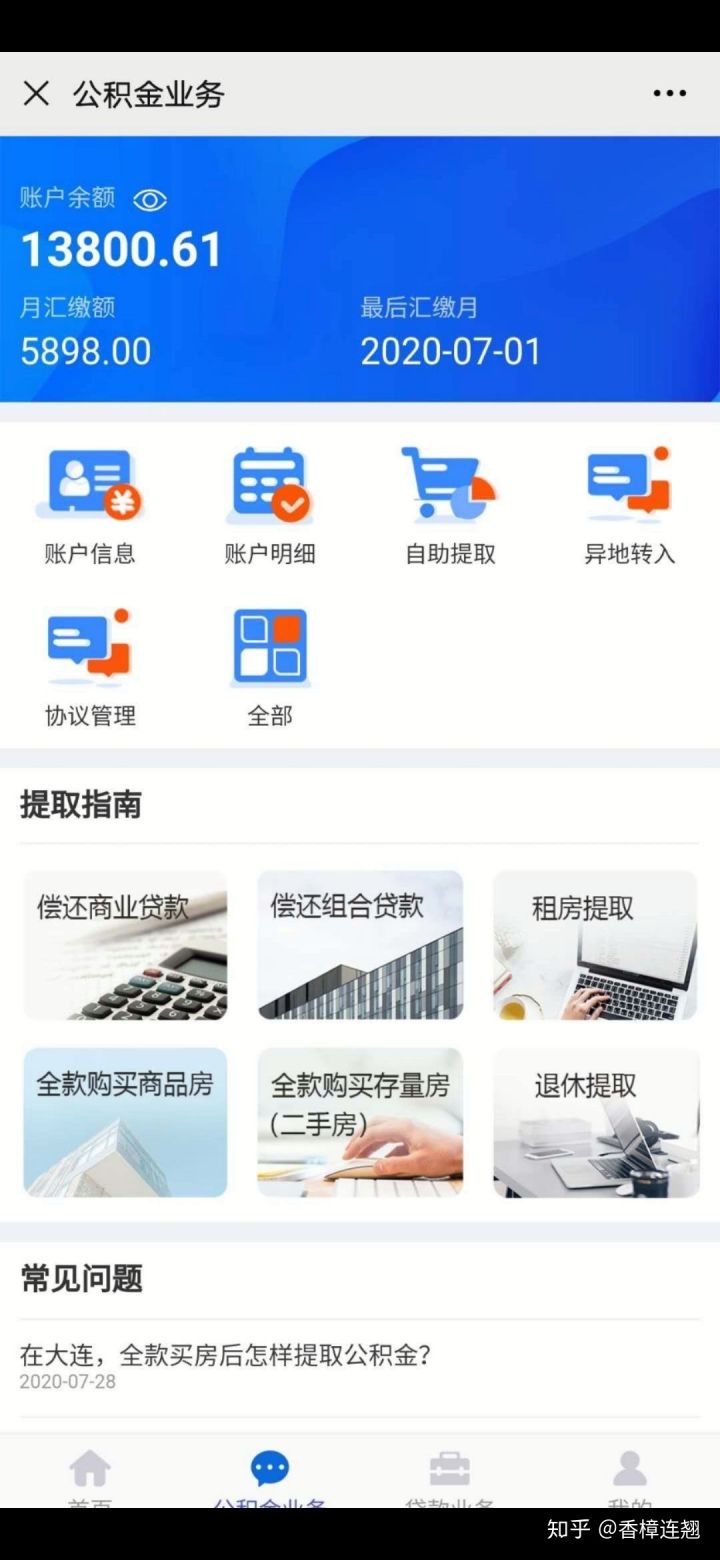Toggle balance visibility with the eye icon
Image resolution: width=720 pixels, height=1560 pixels.
[x=152, y=200]
